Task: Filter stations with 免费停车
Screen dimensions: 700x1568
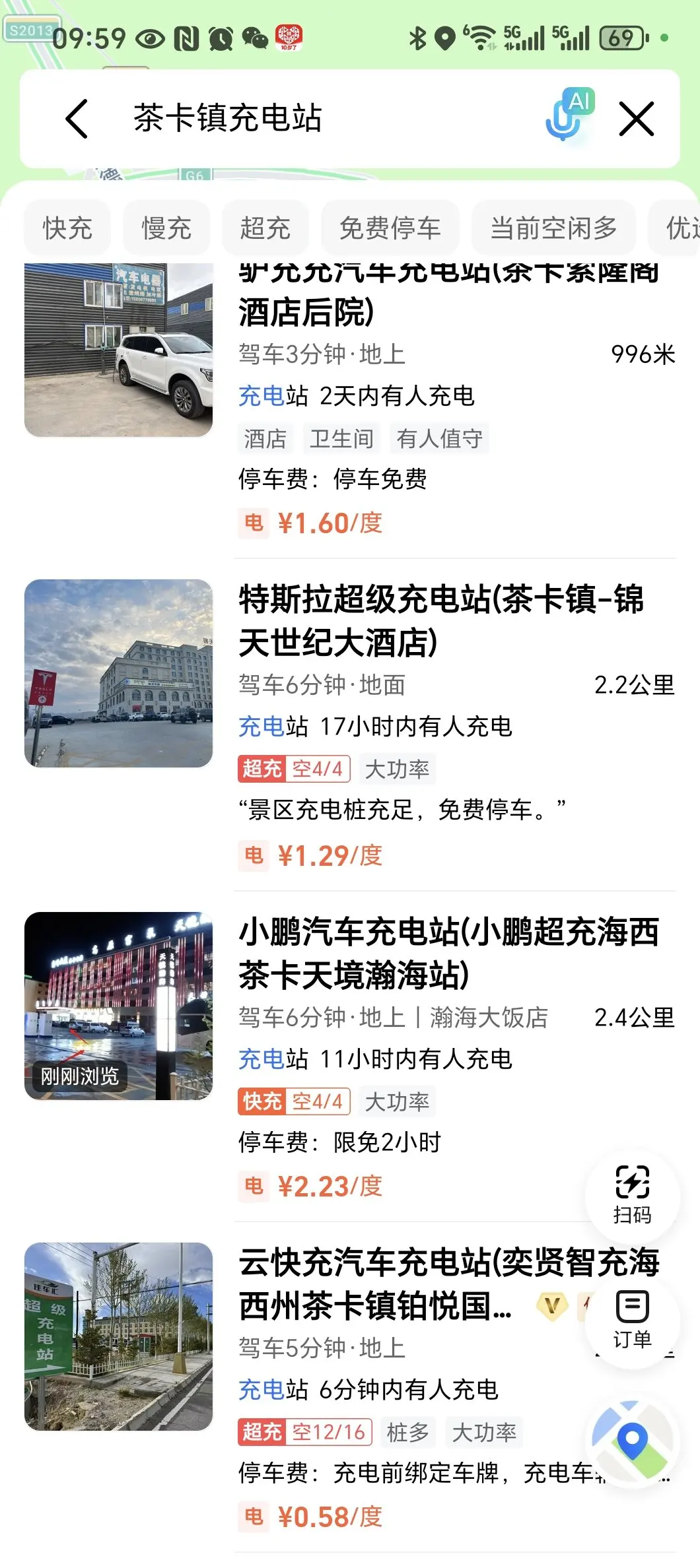Action: pos(390,228)
